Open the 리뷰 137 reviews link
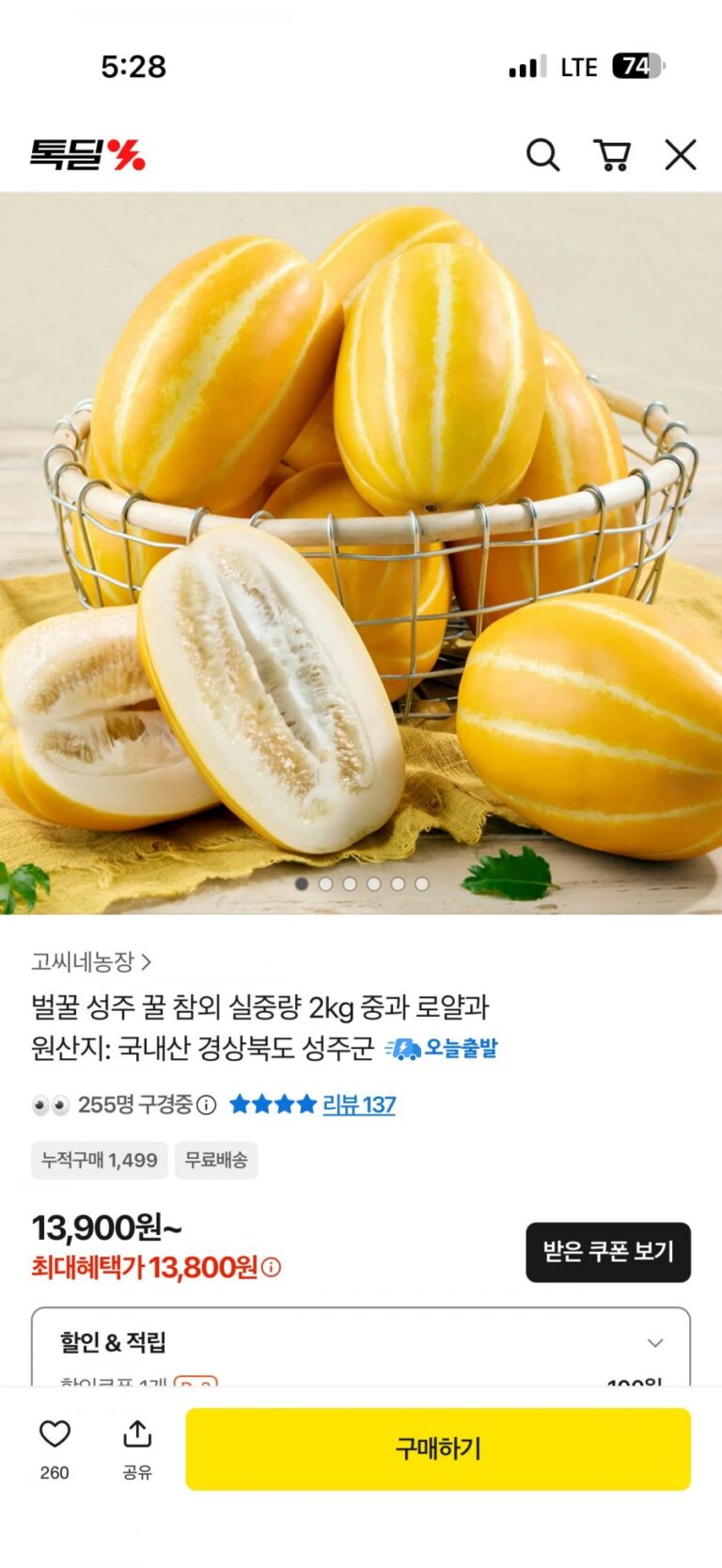Screen dimensions: 722x1568 pyautogui.click(x=359, y=1104)
